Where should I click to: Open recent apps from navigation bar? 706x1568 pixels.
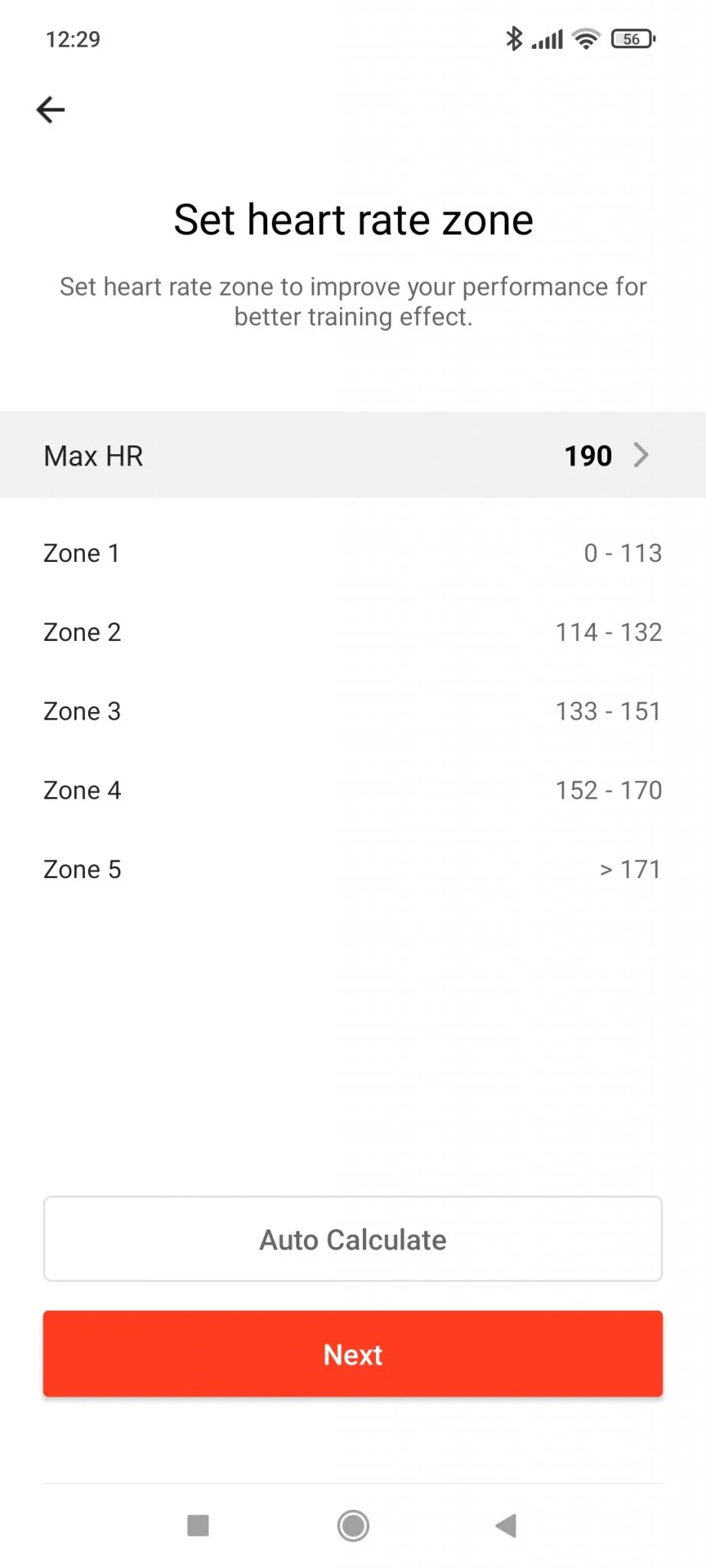coord(198,1525)
